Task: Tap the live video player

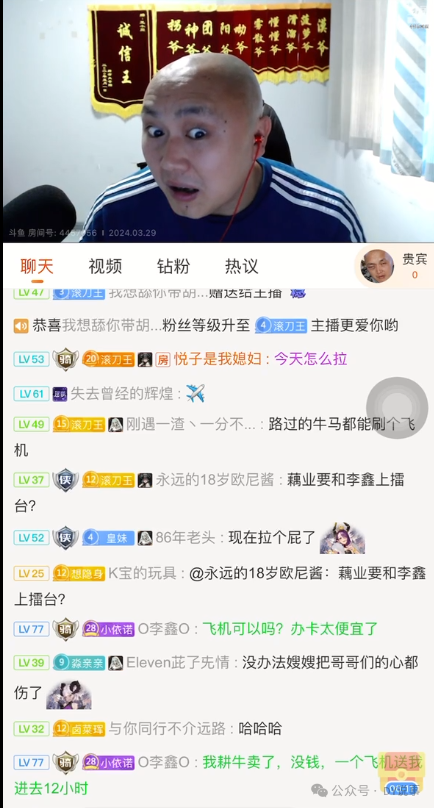Action: tap(217, 121)
